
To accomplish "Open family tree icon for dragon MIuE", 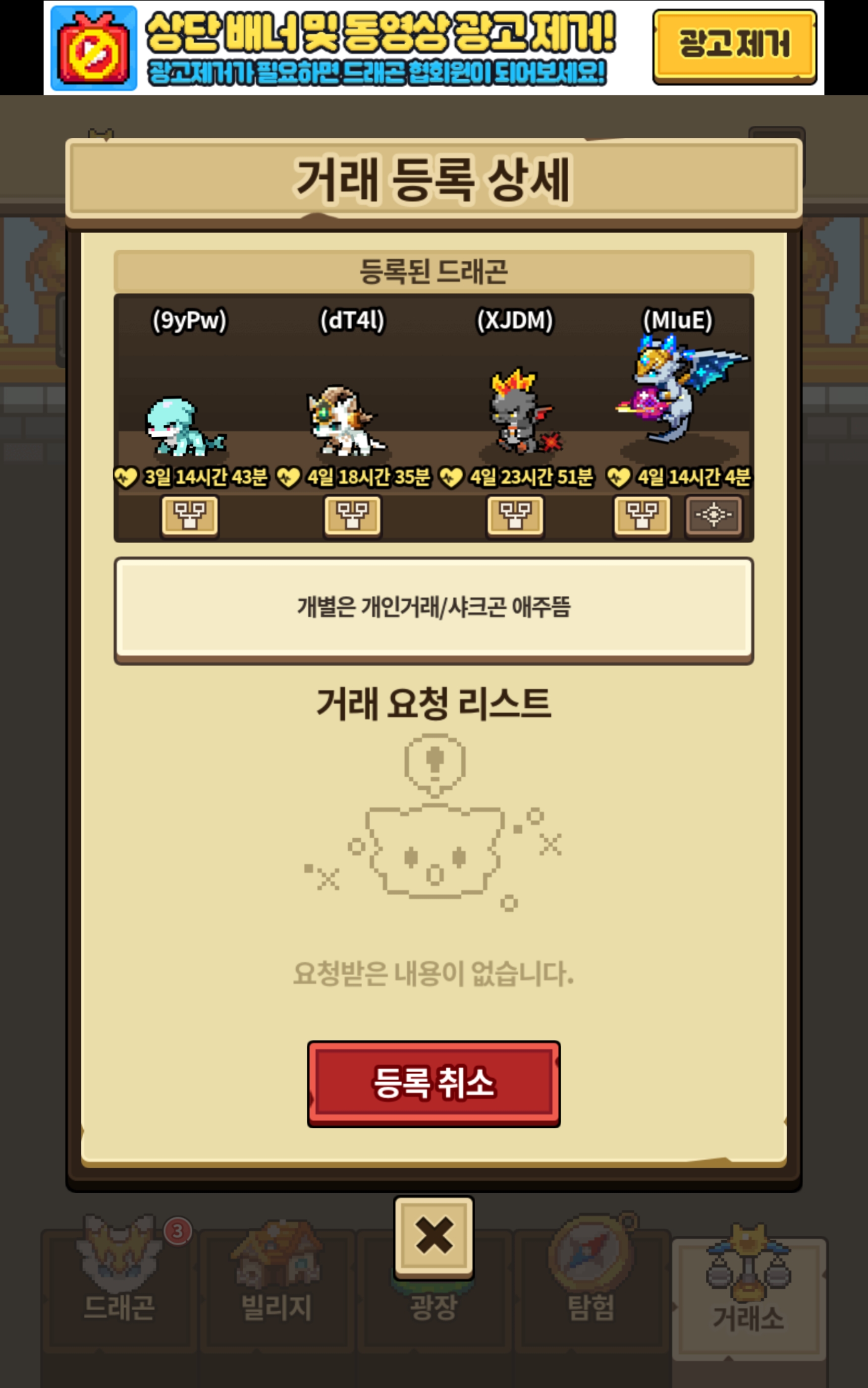I will (642, 515).
